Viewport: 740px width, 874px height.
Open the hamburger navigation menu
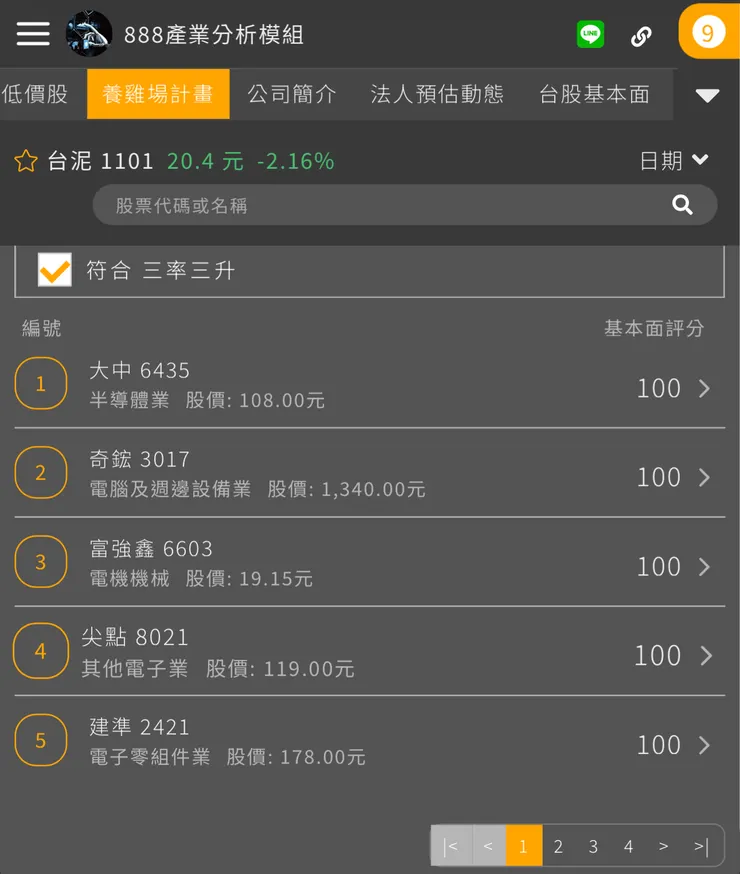point(32,33)
